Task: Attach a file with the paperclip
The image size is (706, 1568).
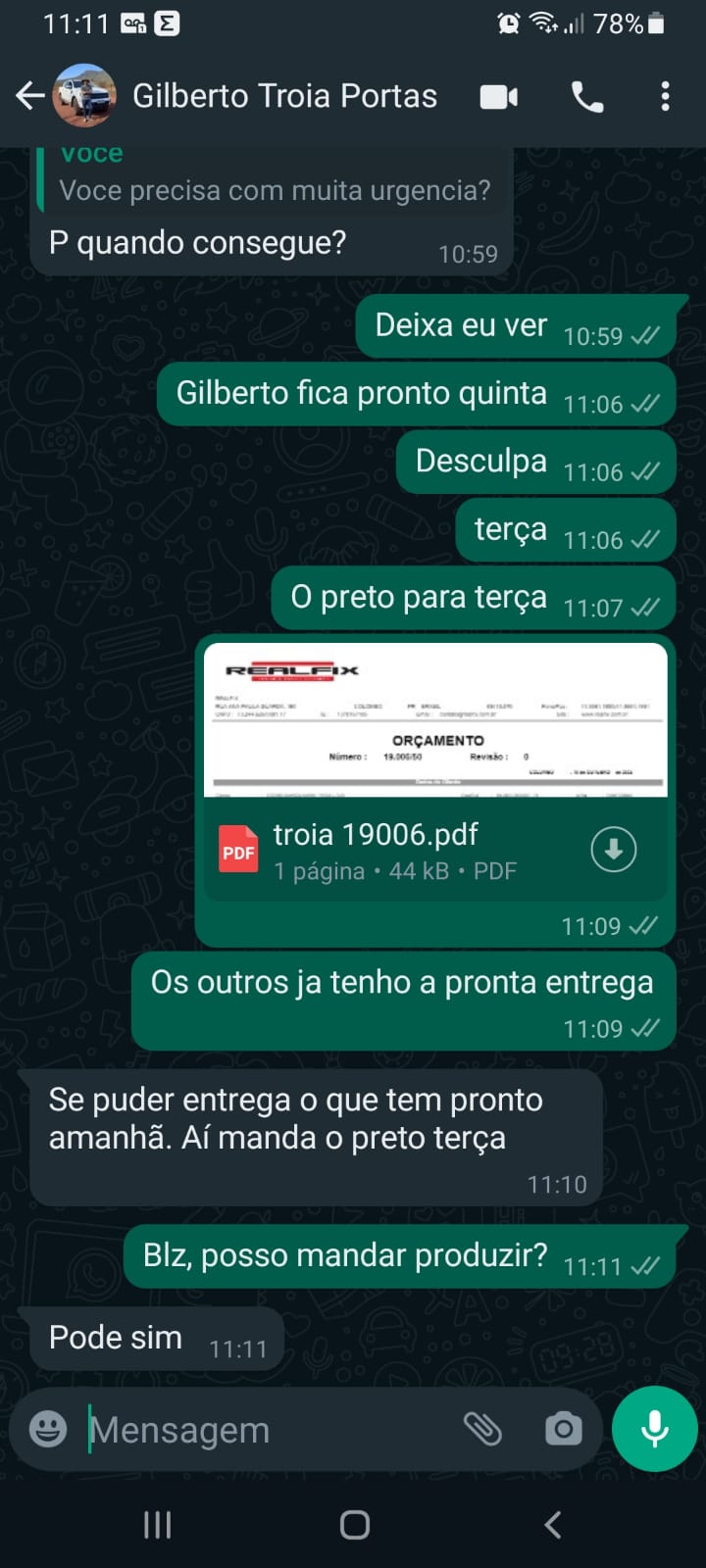Action: point(482,1429)
